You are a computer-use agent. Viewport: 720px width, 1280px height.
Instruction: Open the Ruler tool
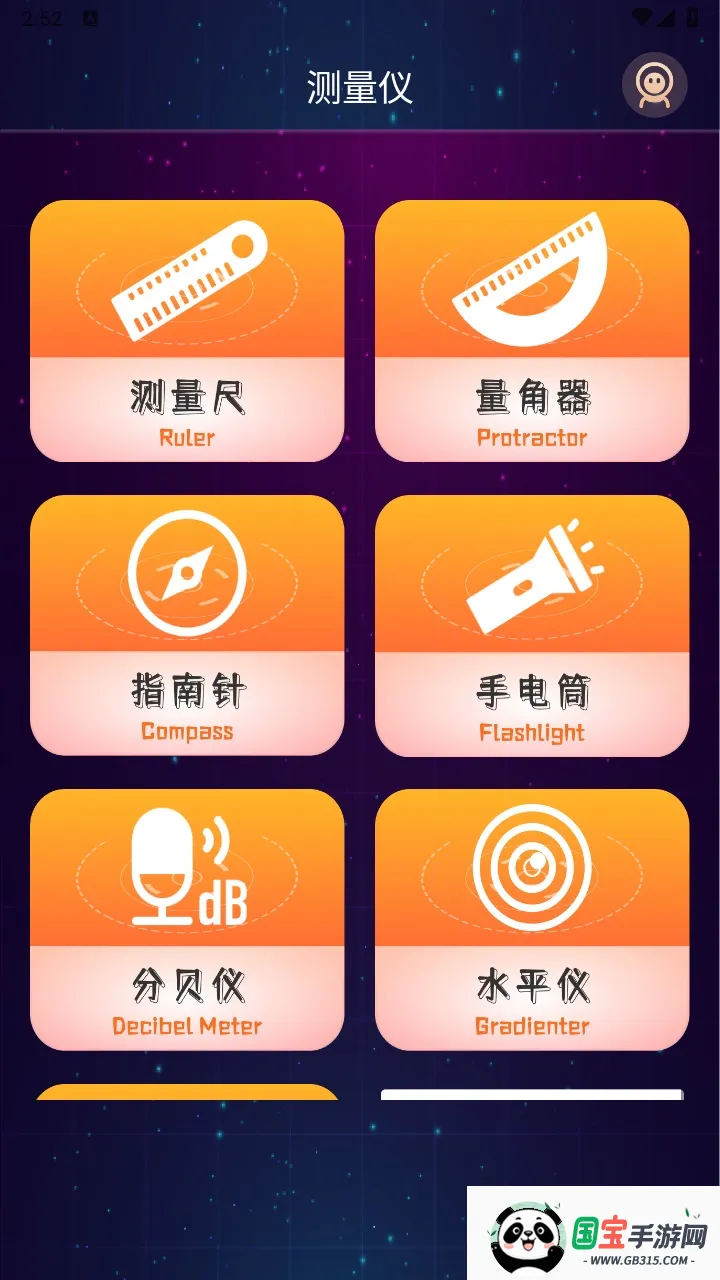point(187,330)
